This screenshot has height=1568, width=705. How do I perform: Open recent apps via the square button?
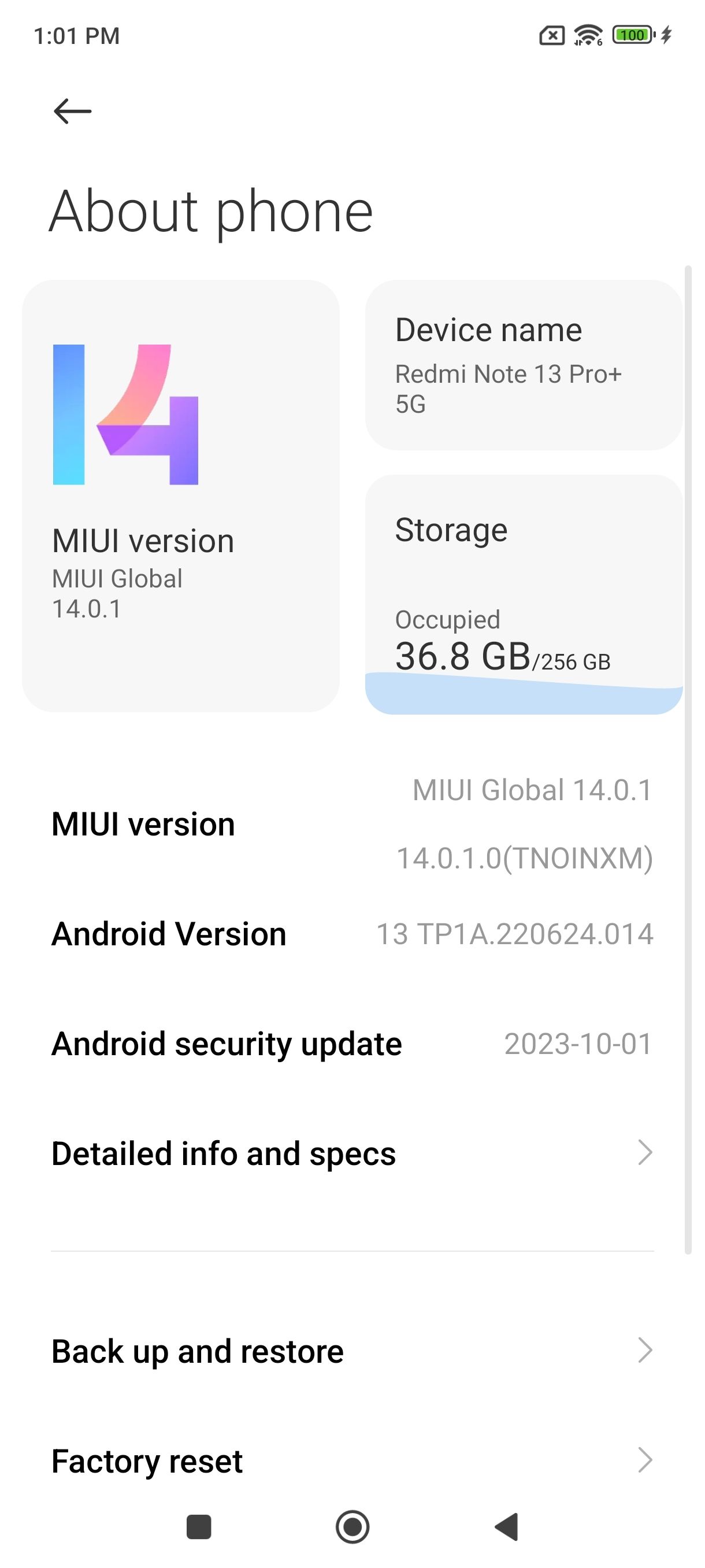point(198,1526)
